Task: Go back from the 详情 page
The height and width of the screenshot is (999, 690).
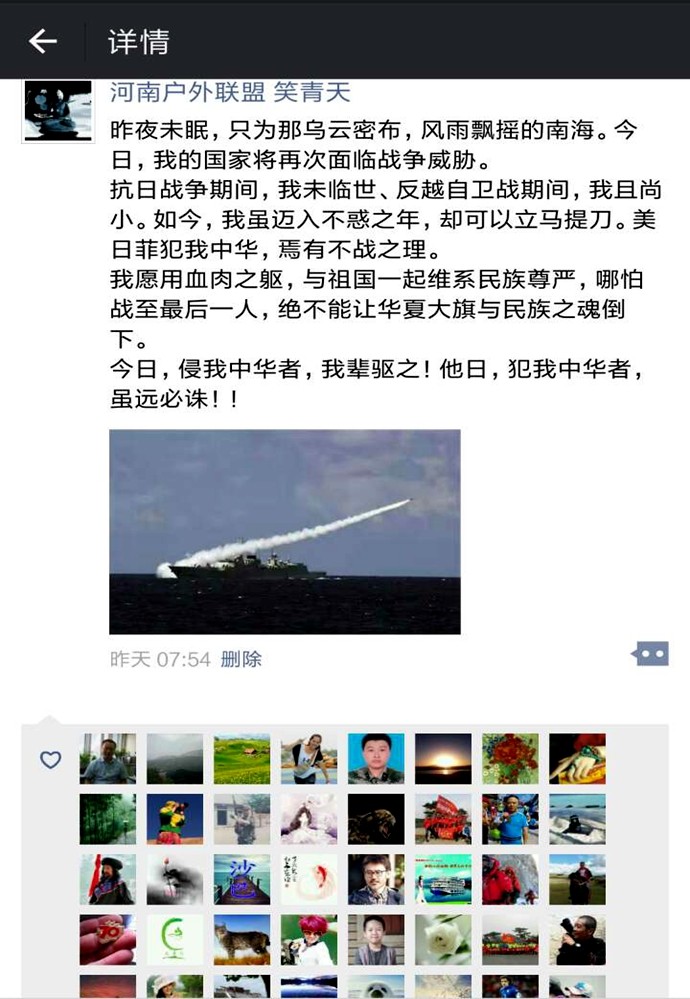Action: click(x=42, y=41)
